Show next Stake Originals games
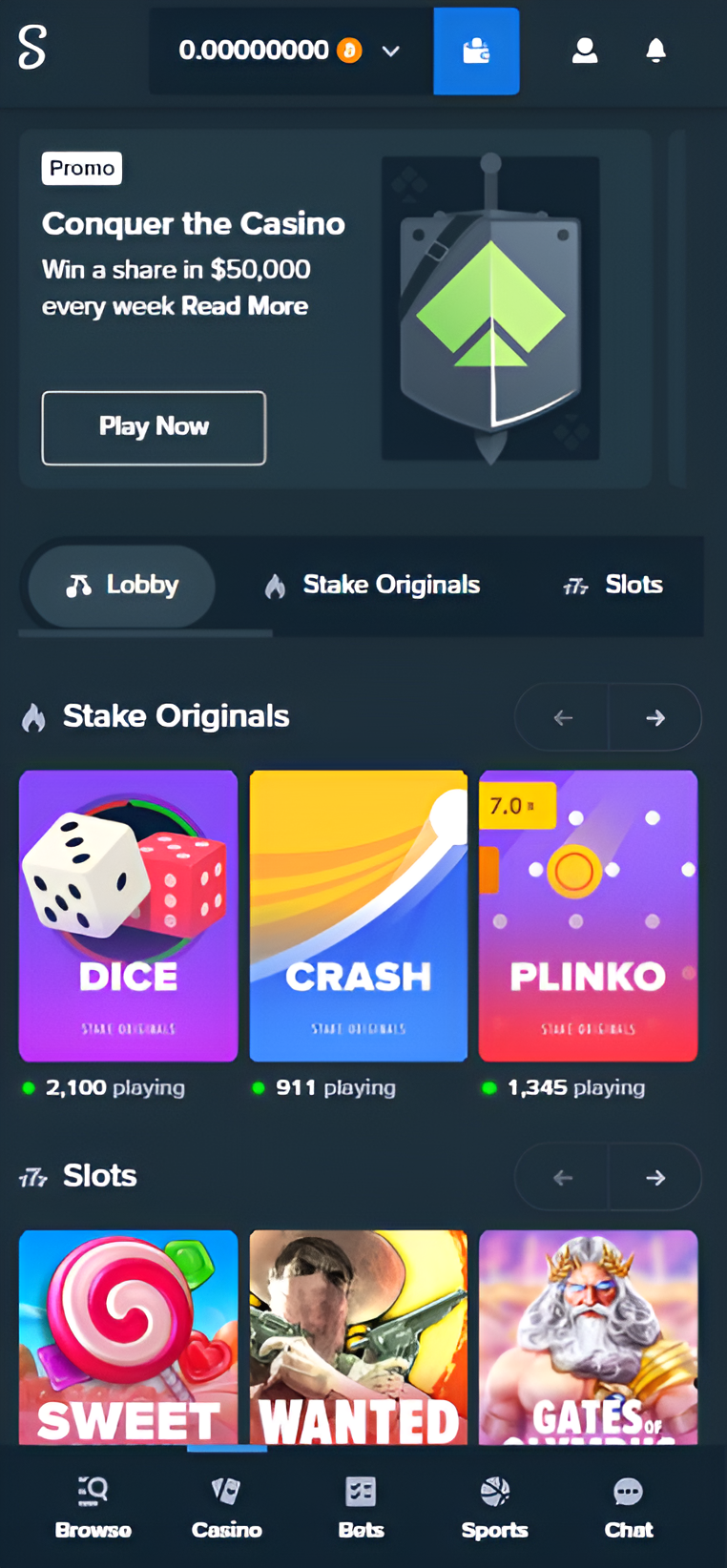The height and width of the screenshot is (1568, 727). (654, 717)
